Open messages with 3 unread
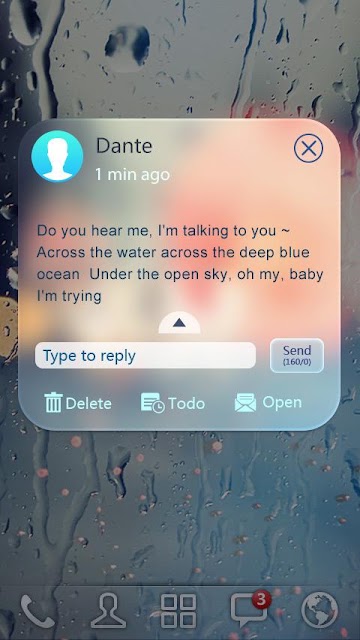Image resolution: width=360 pixels, height=640 pixels. 250,609
